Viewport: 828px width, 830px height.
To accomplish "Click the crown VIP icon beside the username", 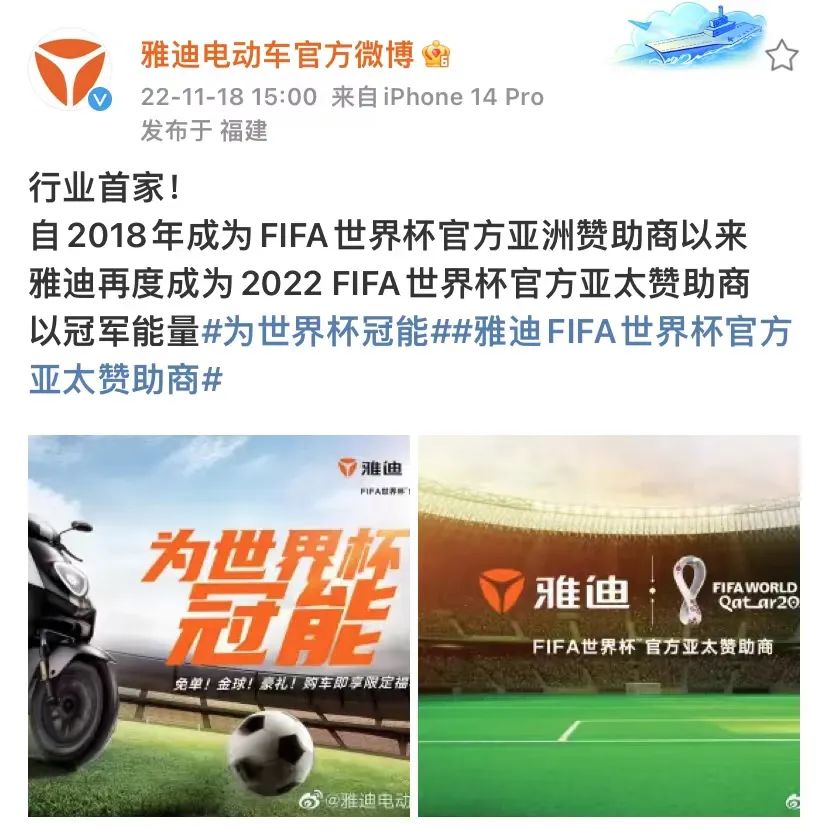I will [x=436, y=57].
